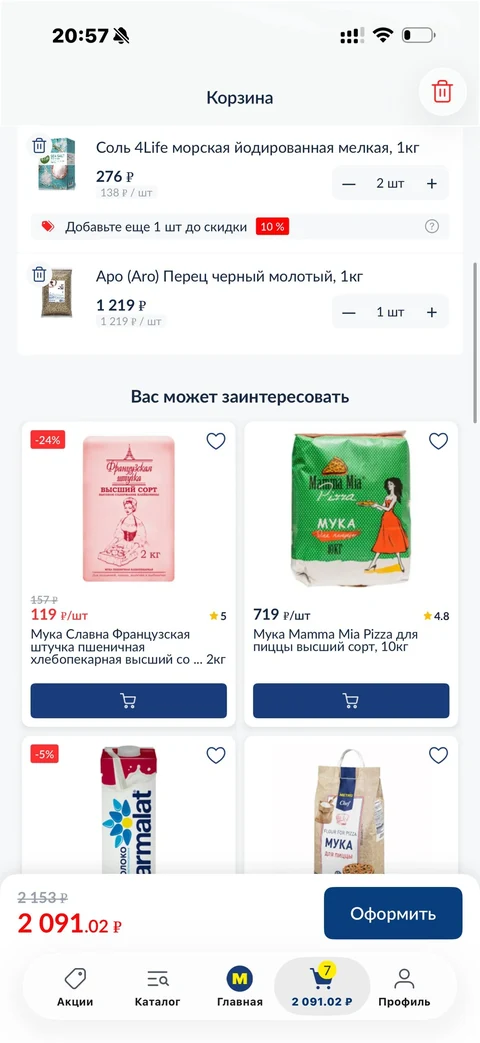Screen dimensions: 480x1043
Task: Decrease quantity of Соль 4Life
Action: point(349,184)
